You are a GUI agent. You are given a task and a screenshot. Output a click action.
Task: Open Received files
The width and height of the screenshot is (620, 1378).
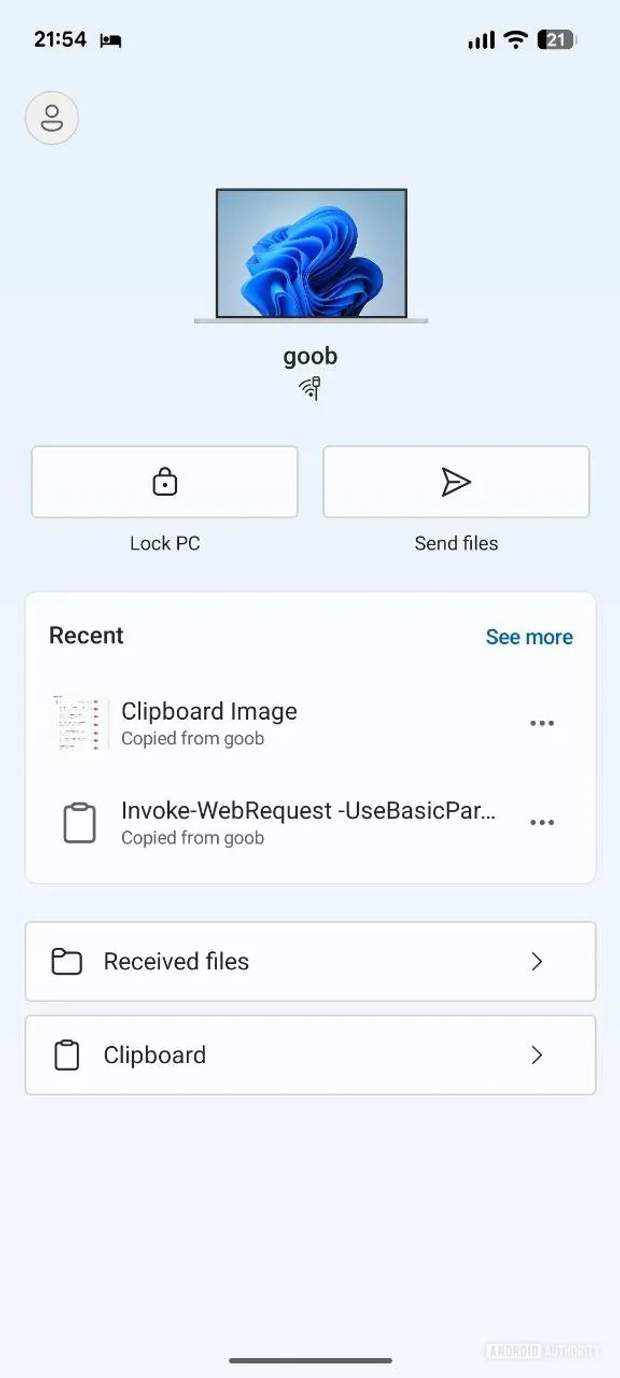click(x=310, y=961)
